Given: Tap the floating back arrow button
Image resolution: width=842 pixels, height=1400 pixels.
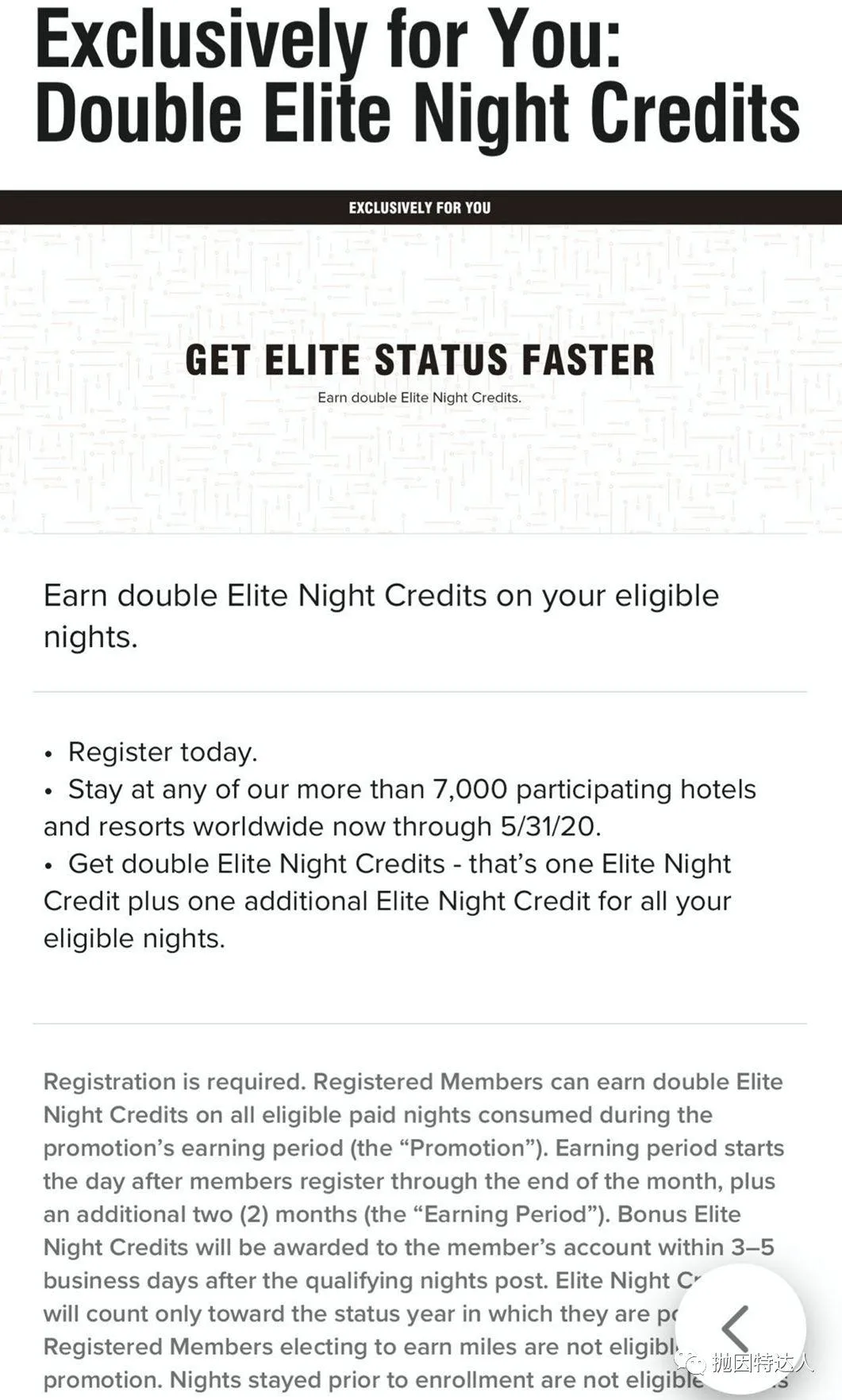Looking at the screenshot, I should tap(739, 1327).
